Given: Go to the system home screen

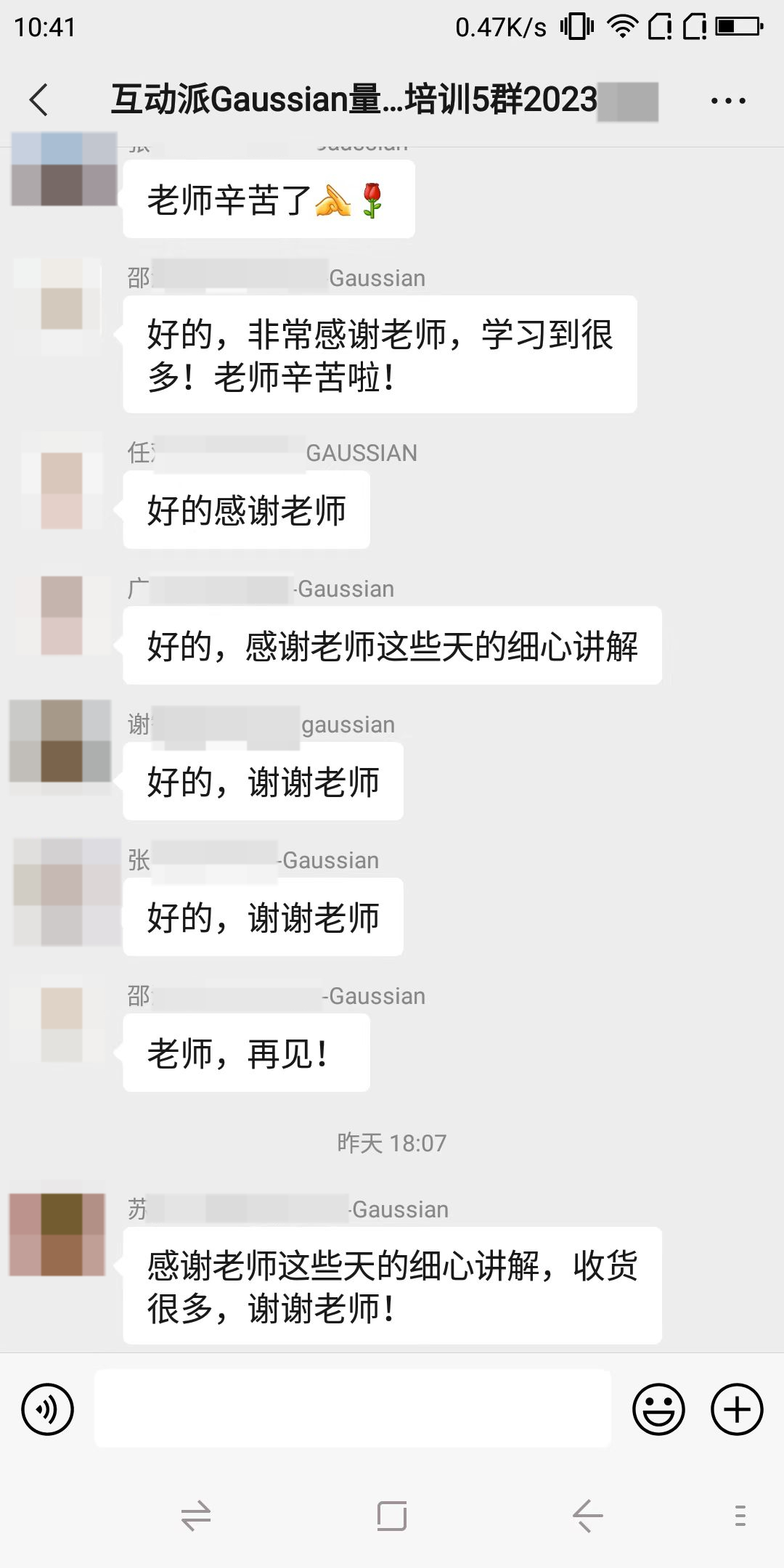Looking at the screenshot, I should [392, 1516].
